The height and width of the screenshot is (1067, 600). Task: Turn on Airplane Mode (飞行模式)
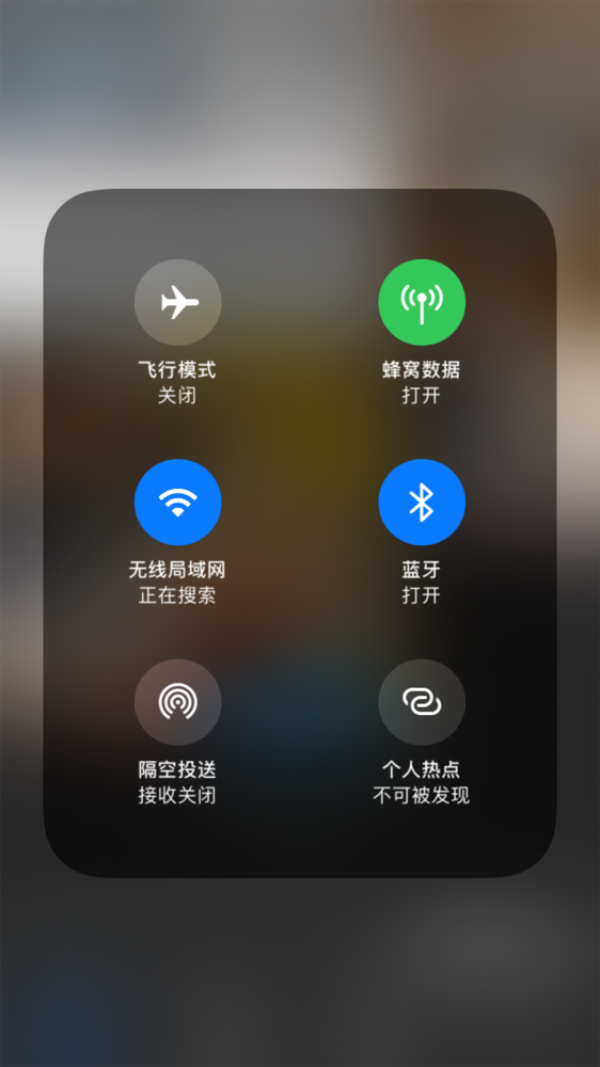point(178,302)
